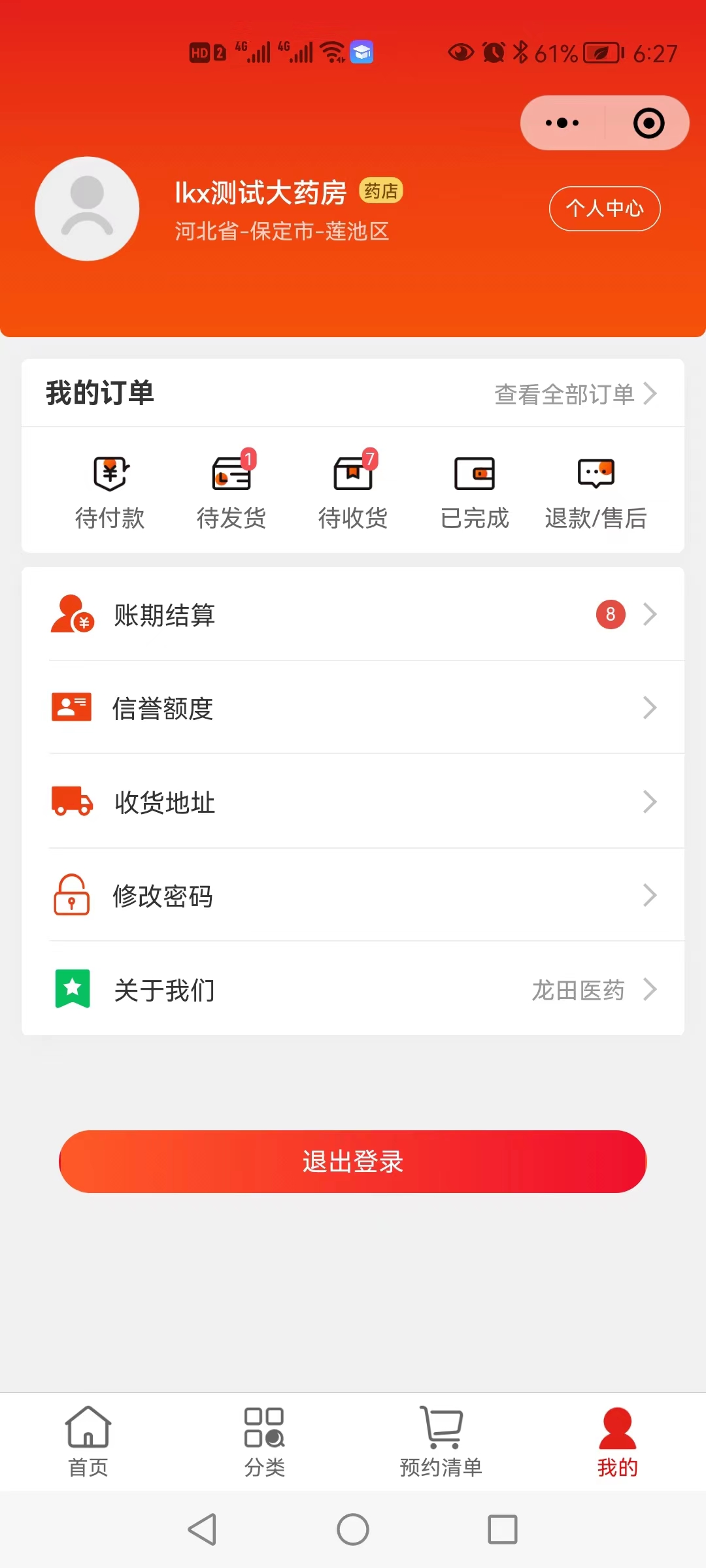
Task: Go to the 预约清单 reservation list tab
Action: click(x=441, y=1441)
